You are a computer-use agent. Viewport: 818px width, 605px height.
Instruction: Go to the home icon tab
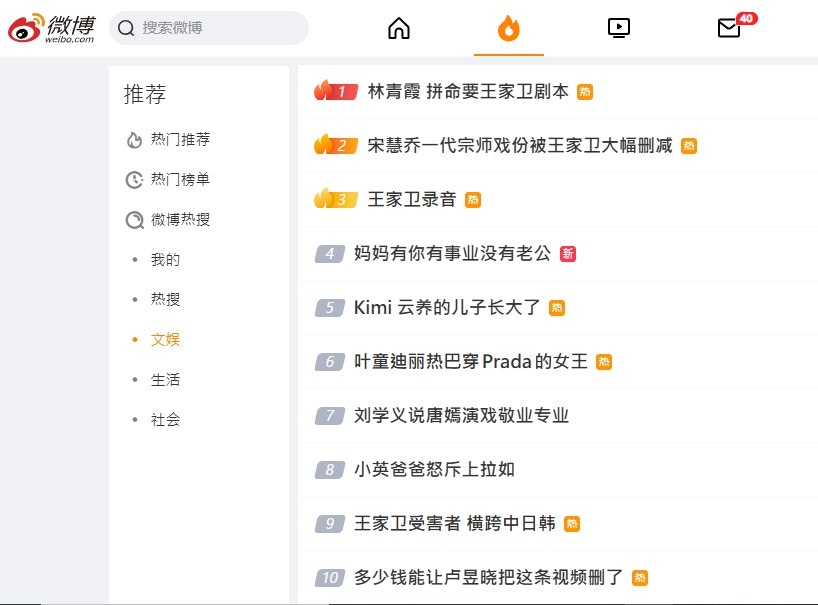pos(399,28)
